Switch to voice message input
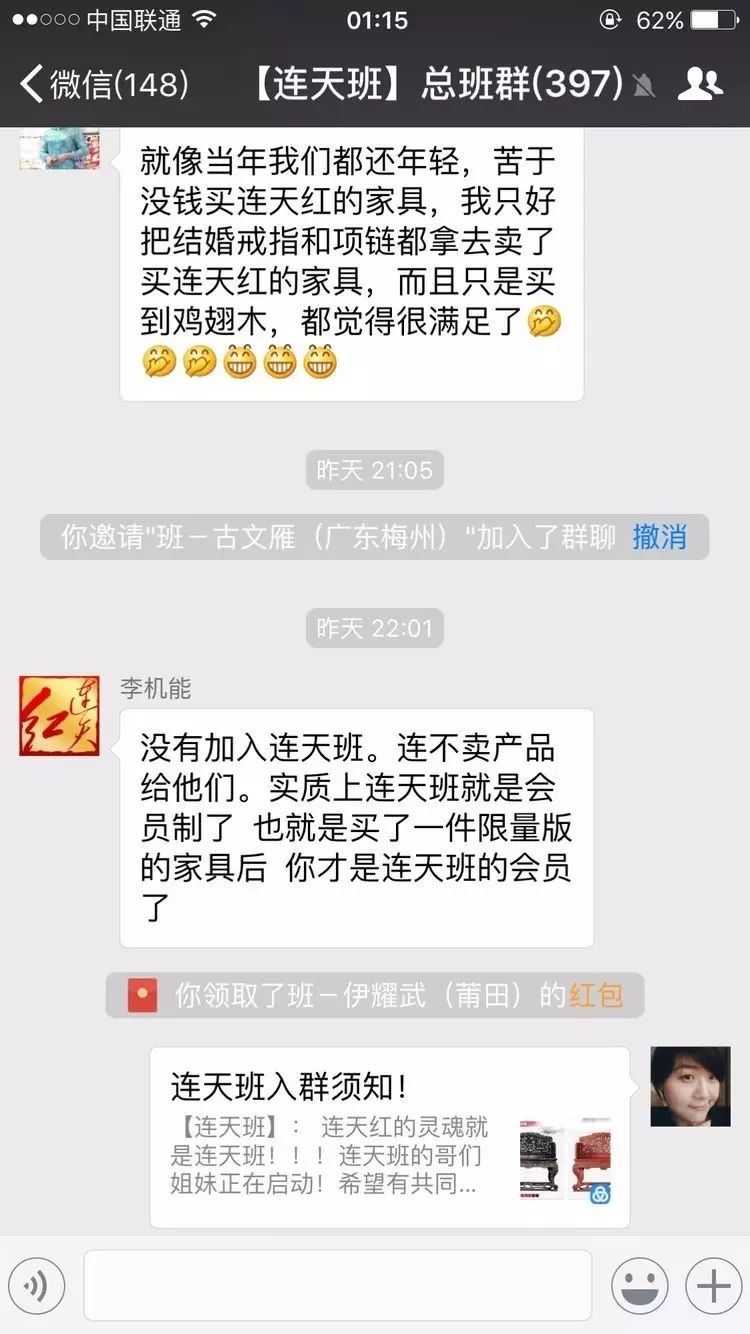 point(37,1285)
